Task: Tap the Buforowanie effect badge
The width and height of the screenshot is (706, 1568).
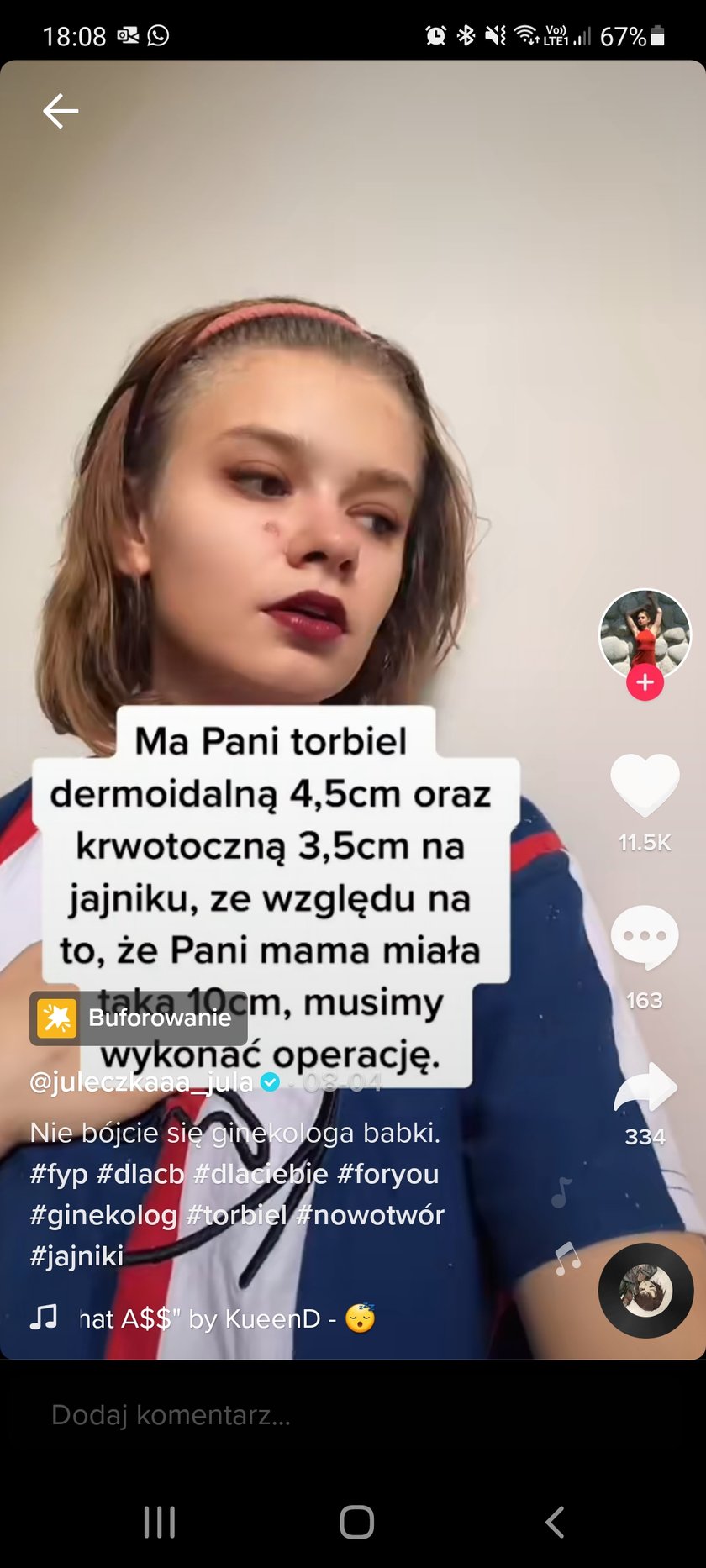Action: (x=139, y=1018)
